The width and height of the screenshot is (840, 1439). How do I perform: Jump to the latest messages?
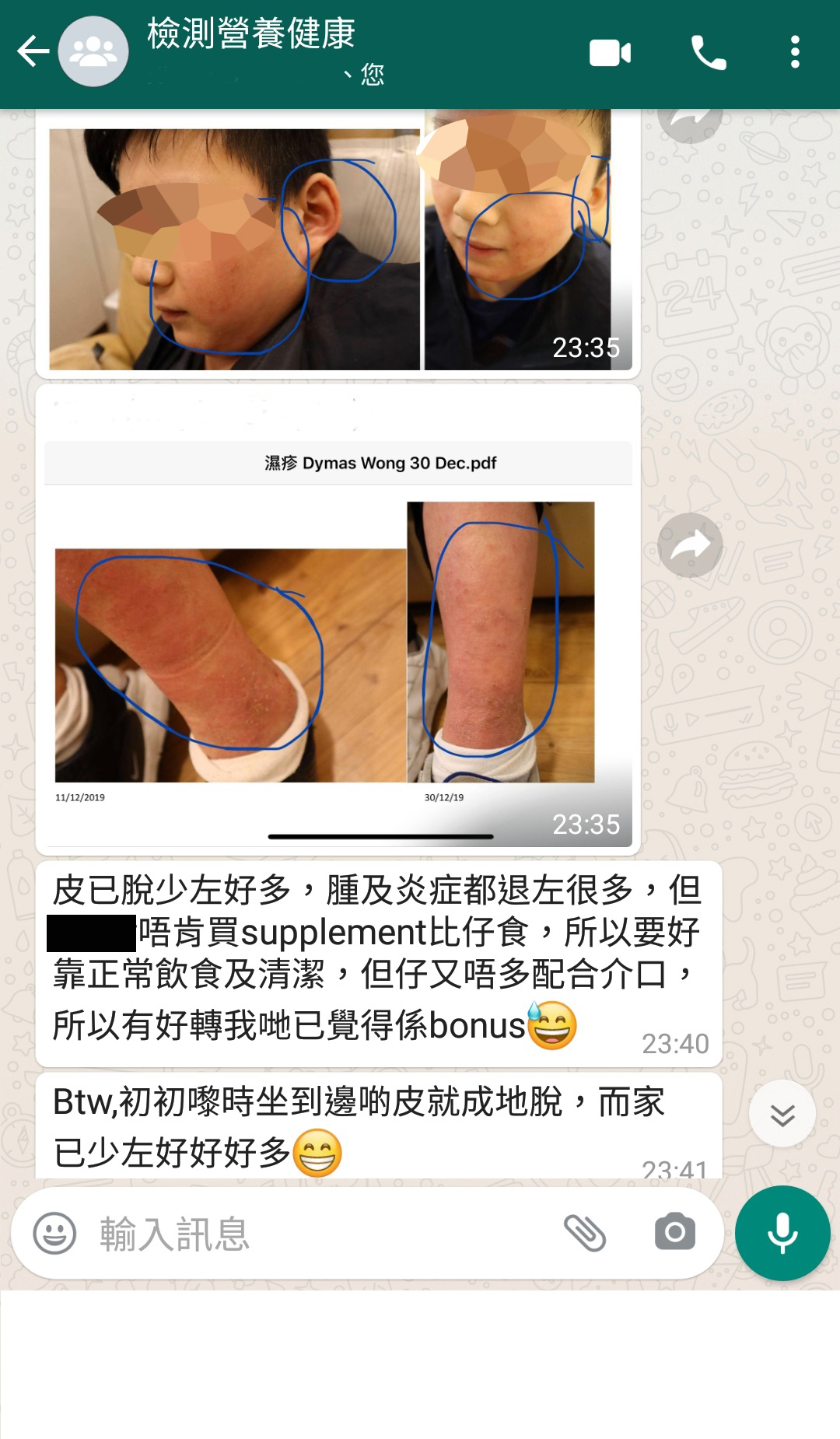pos(782,1114)
